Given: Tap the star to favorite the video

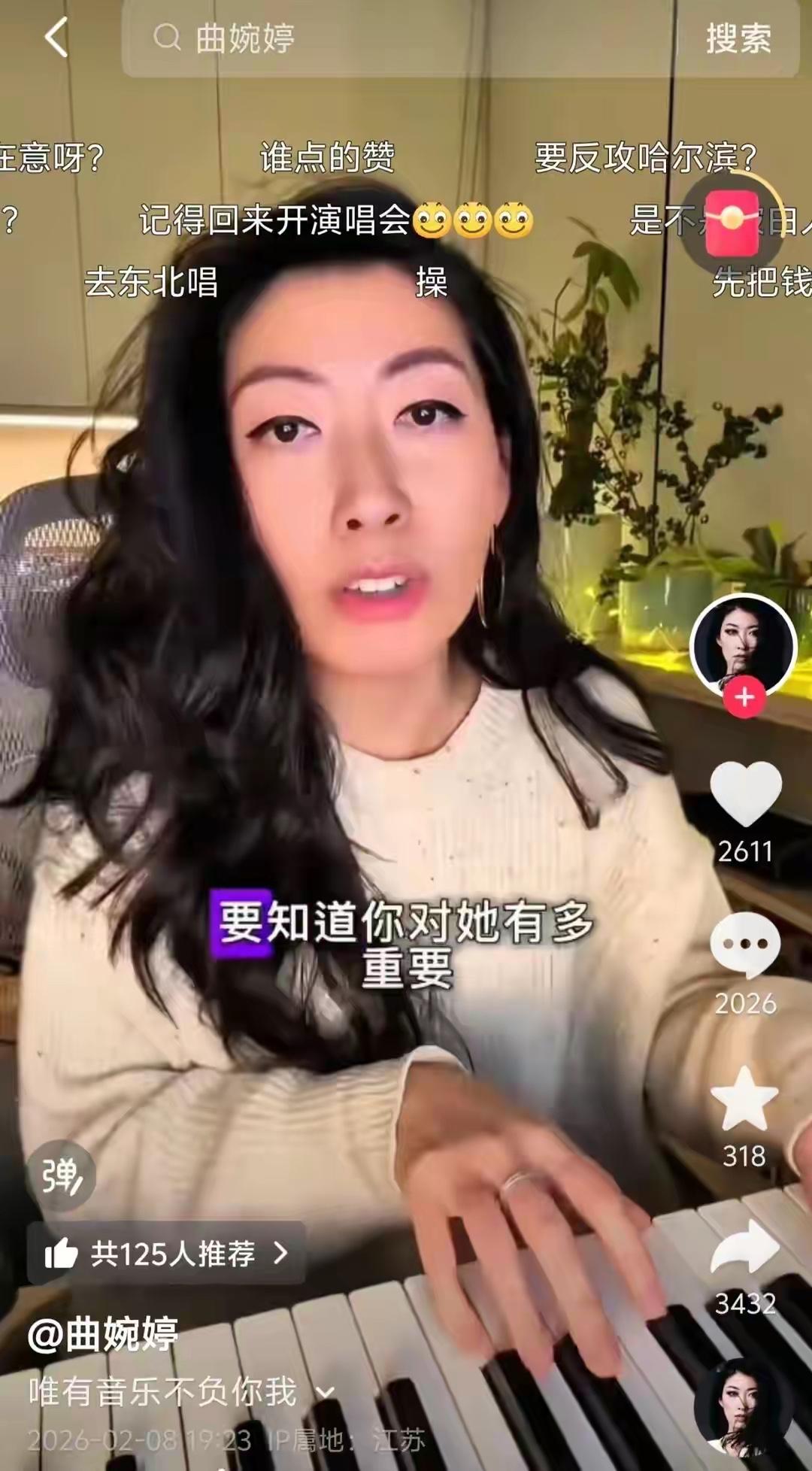Looking at the screenshot, I should [x=743, y=1097].
